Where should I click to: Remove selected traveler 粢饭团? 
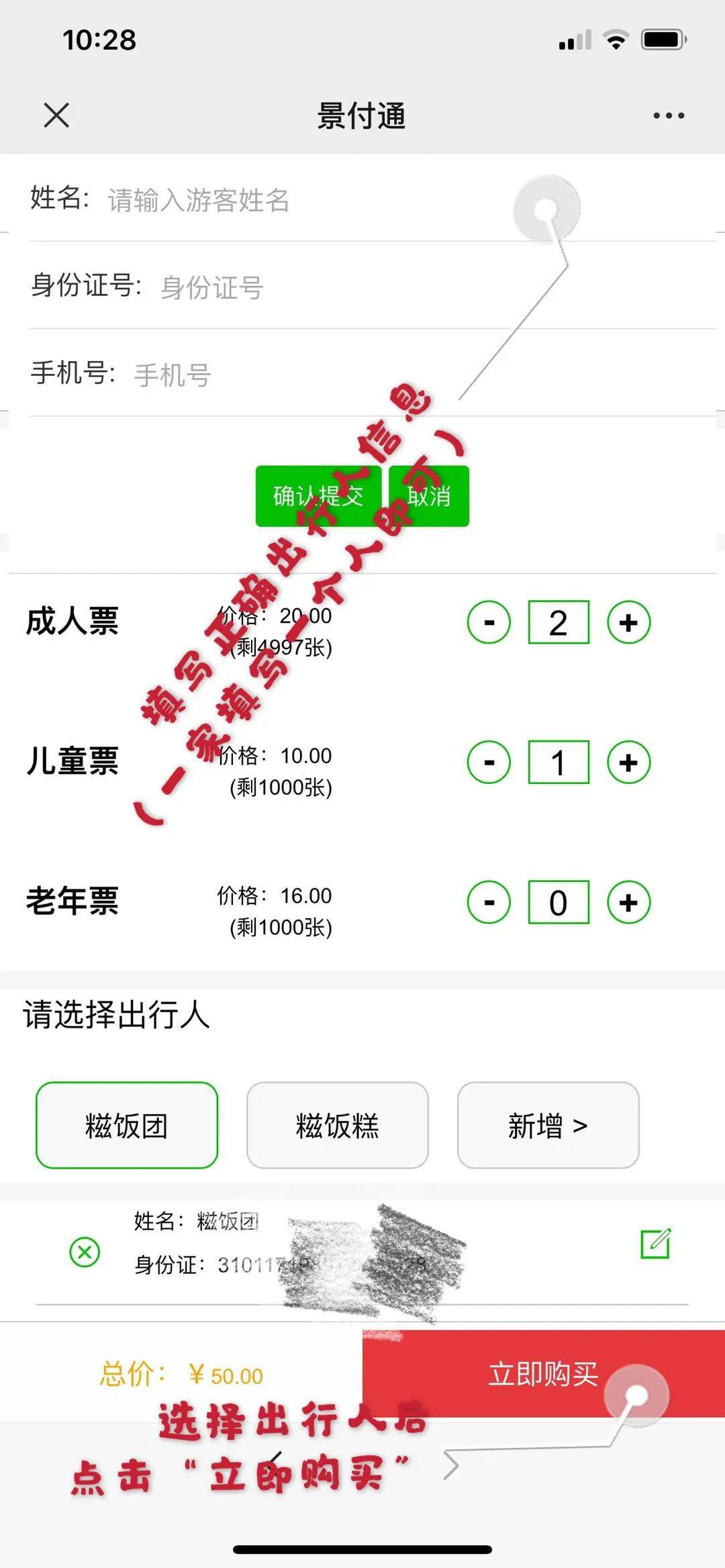(85, 1252)
